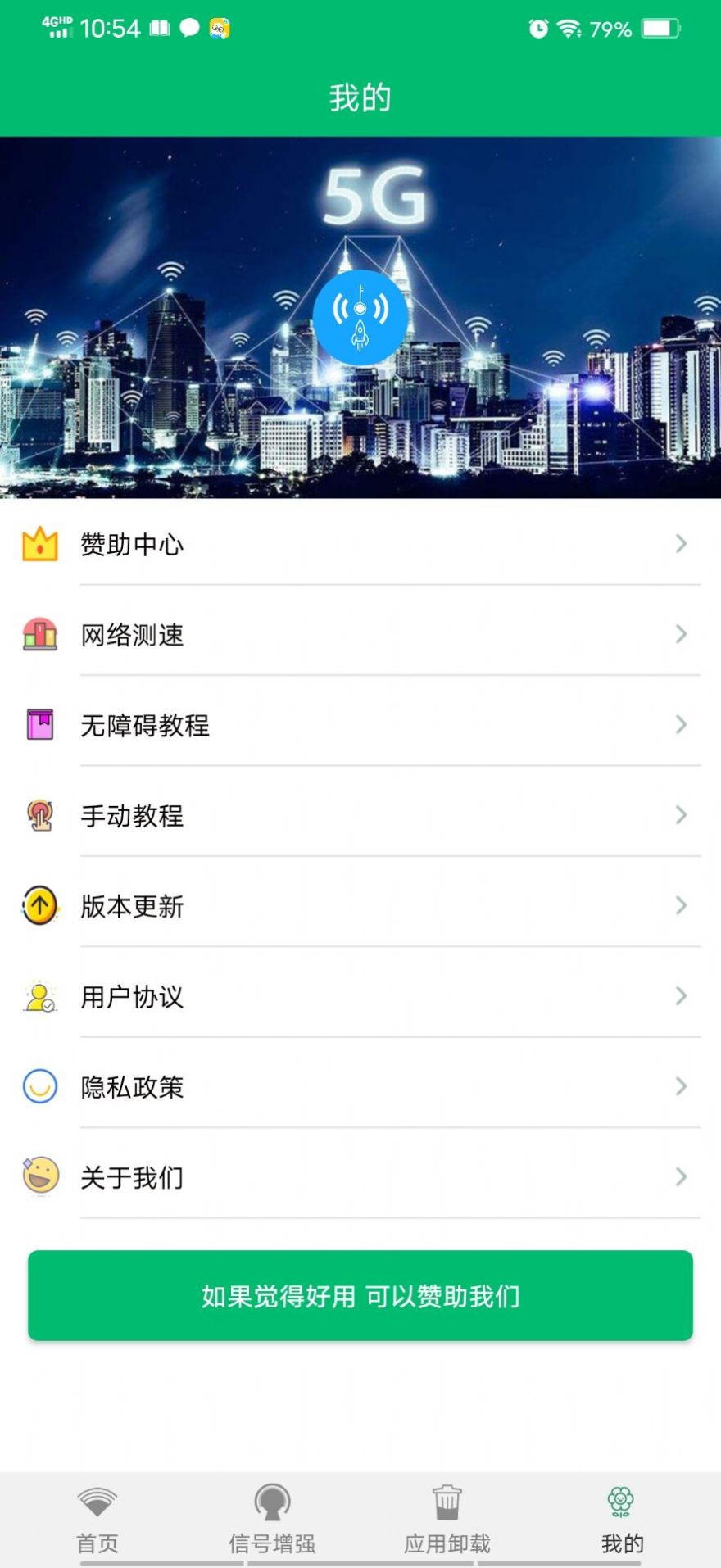
Task: Tap the blue rocket signal icon on the banner
Action: tap(360, 317)
